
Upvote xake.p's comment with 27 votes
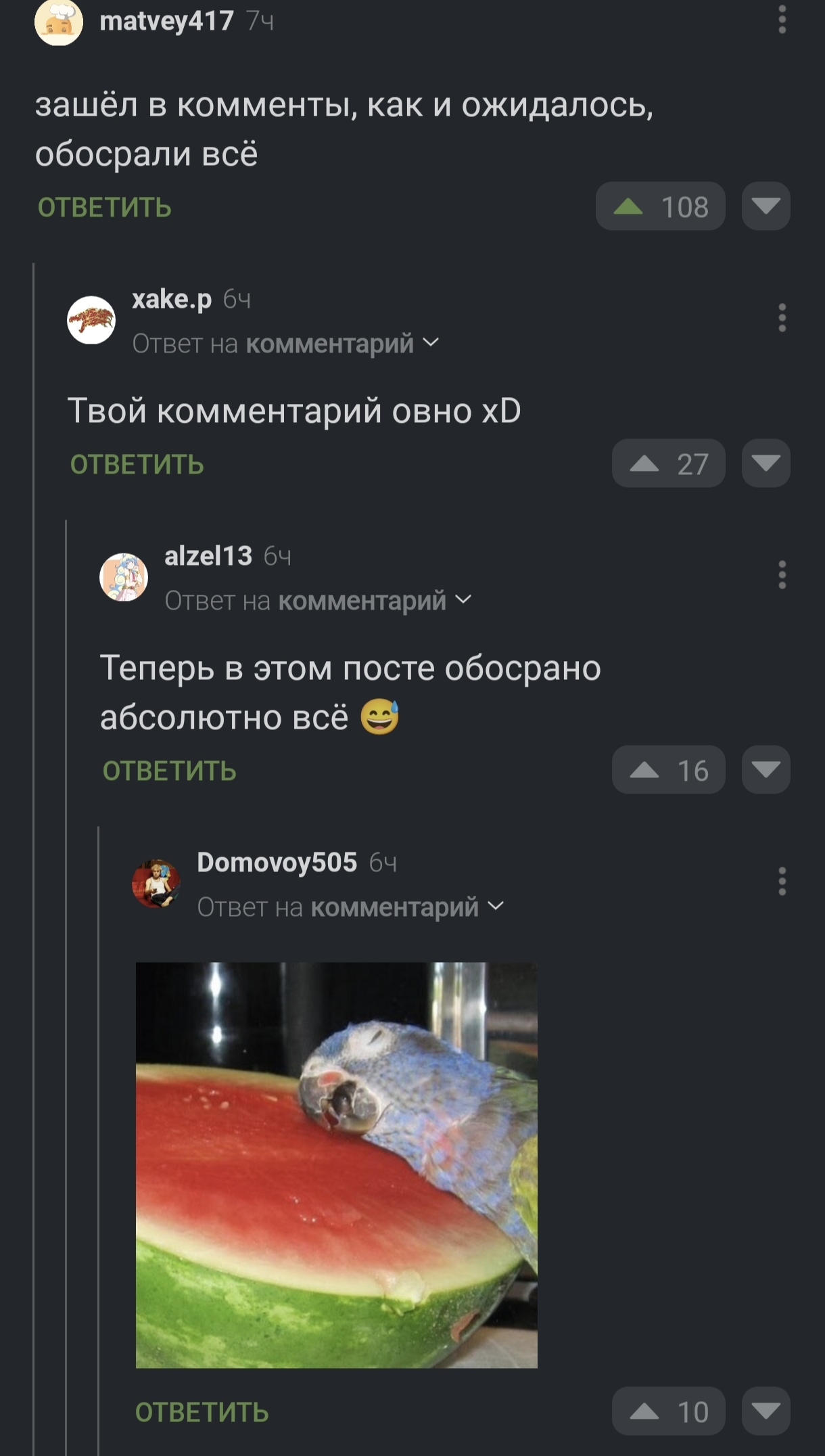pyautogui.click(x=668, y=463)
